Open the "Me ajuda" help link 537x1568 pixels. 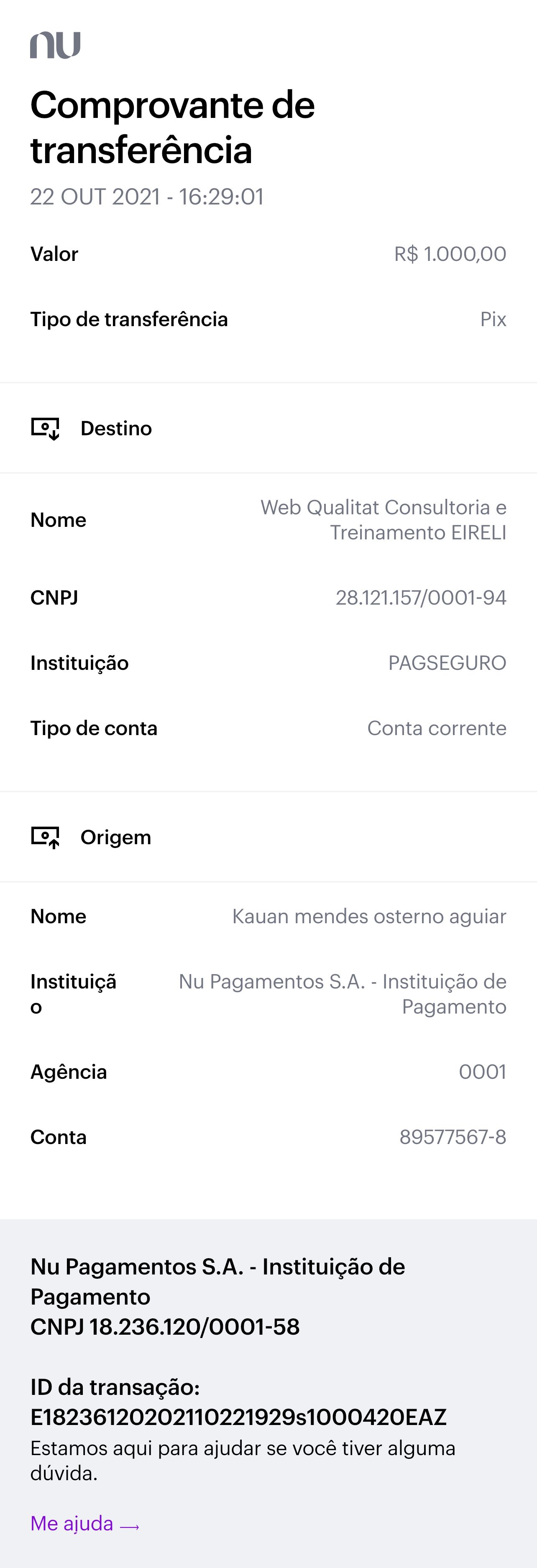pos(84,1524)
